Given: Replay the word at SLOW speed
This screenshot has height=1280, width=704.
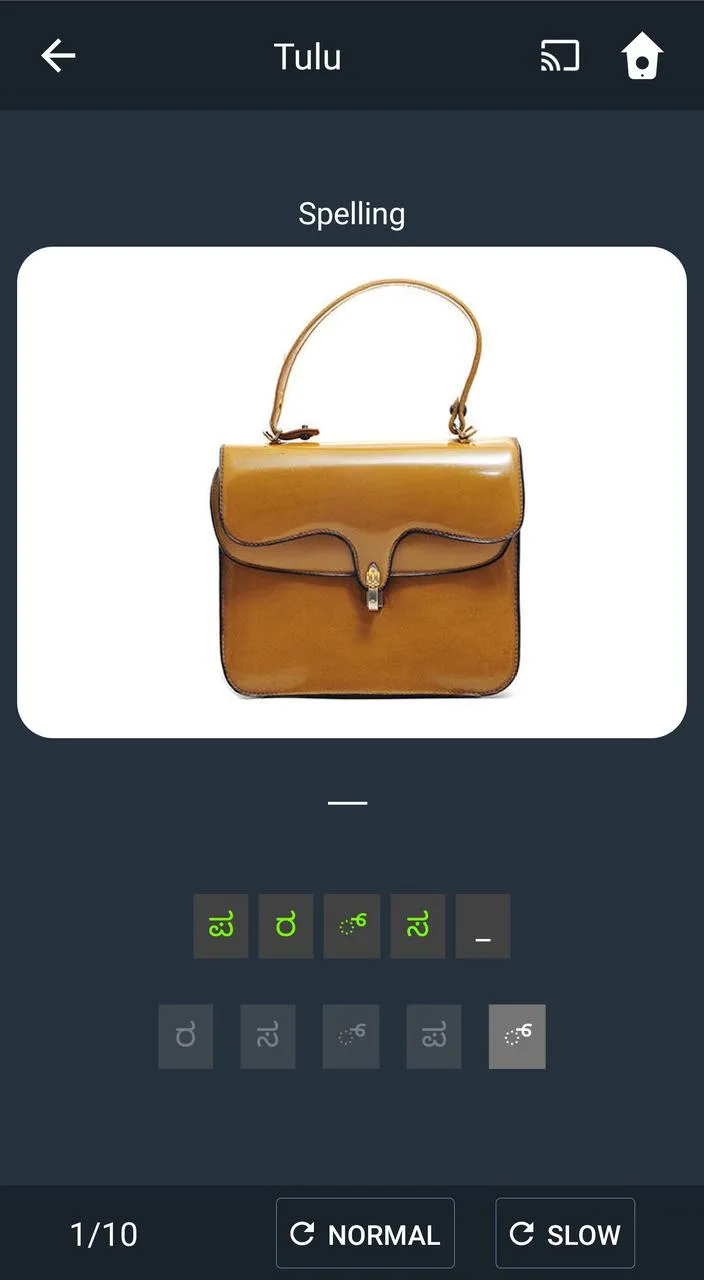Looking at the screenshot, I should click(x=565, y=1233).
